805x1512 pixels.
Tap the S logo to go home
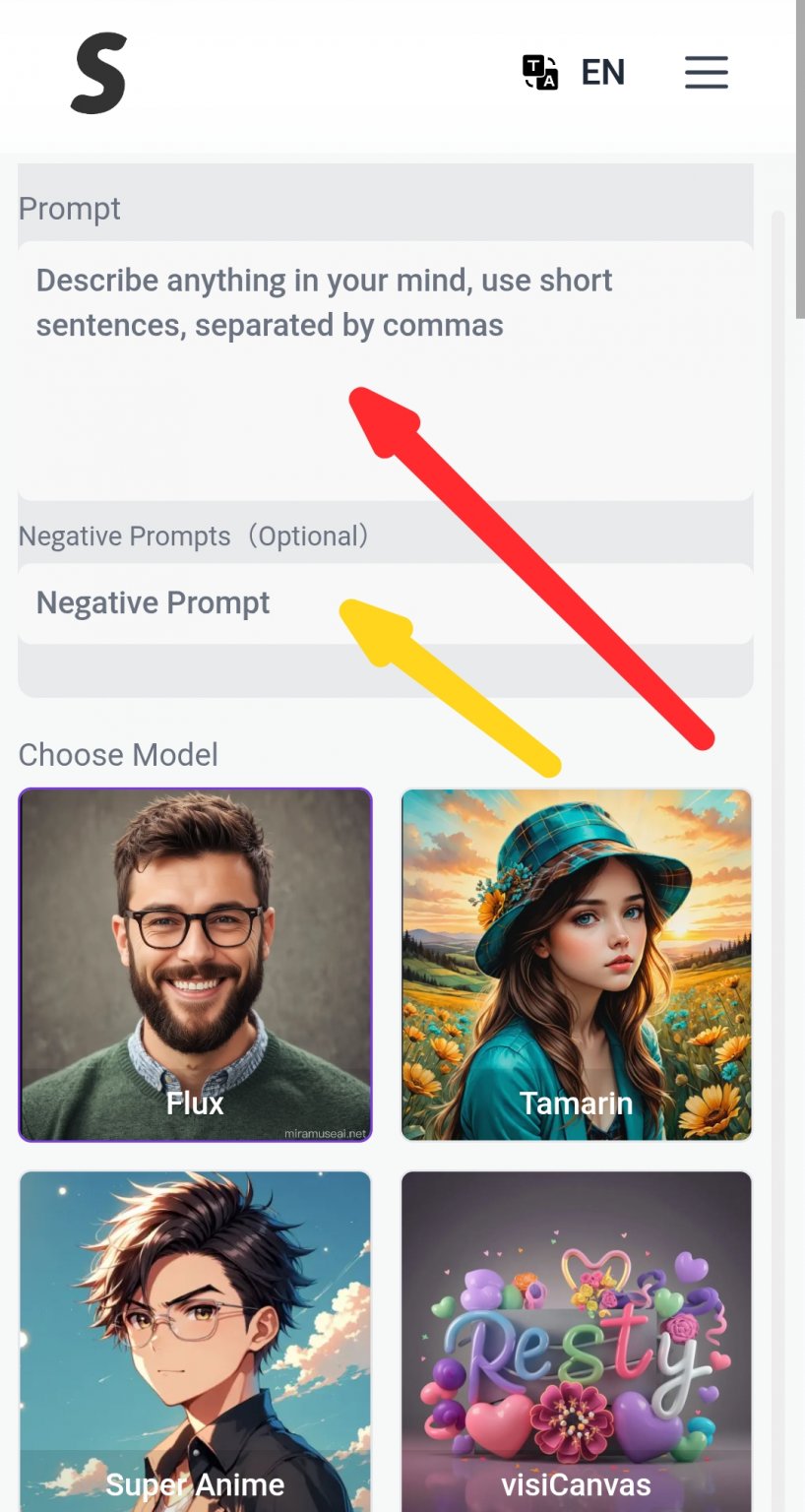98,73
